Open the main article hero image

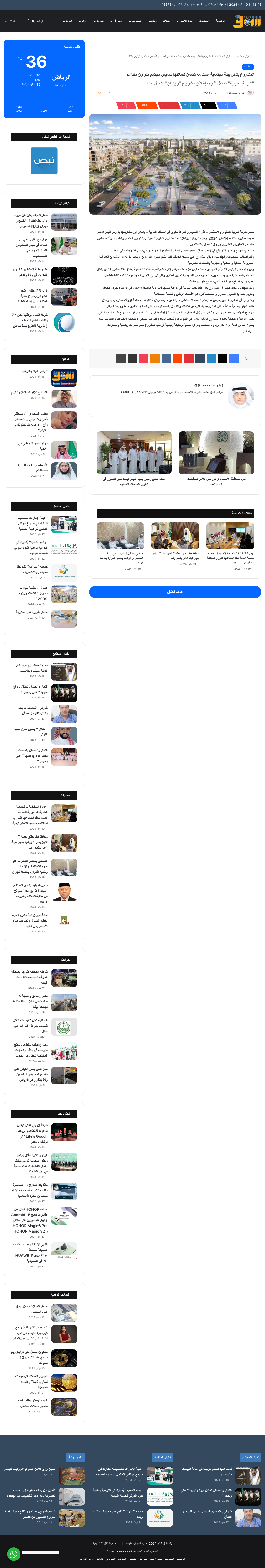coord(175,164)
